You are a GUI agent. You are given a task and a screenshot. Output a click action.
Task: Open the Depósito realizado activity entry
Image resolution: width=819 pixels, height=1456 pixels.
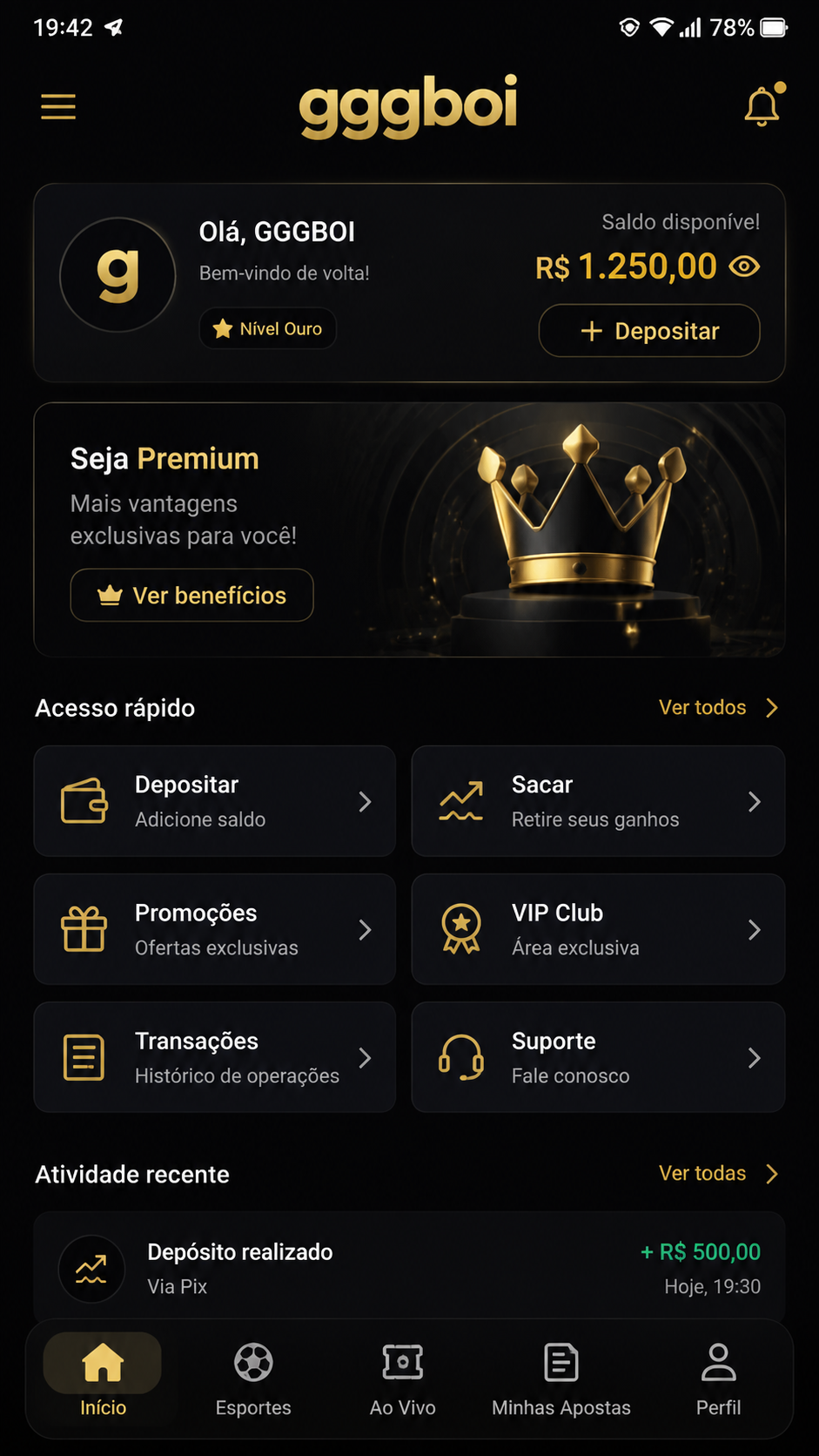pos(409,1268)
